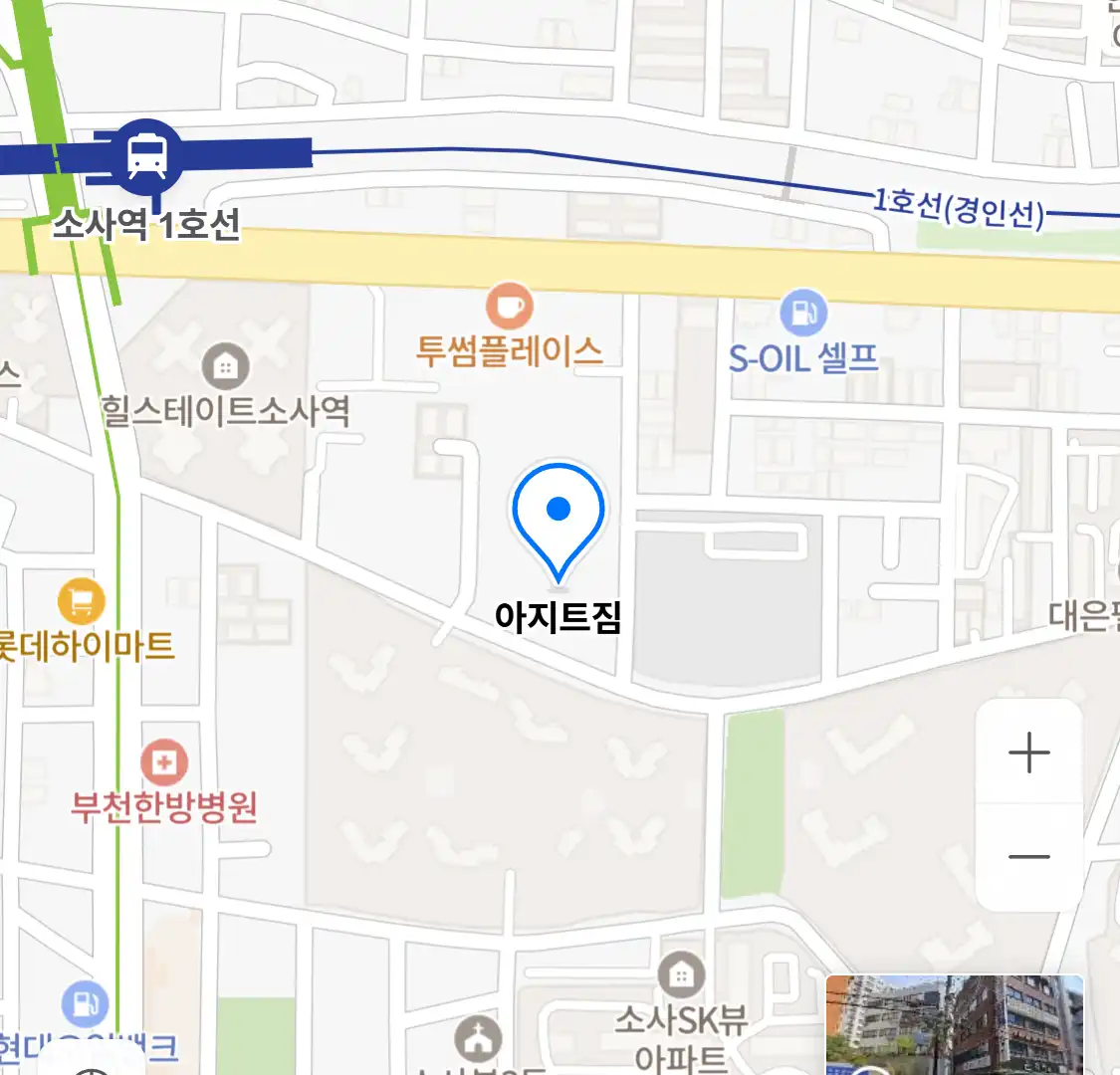Screen dimensions: 1120x1075
Task: Tap the 아지트짐 location pin
Action: (559, 516)
